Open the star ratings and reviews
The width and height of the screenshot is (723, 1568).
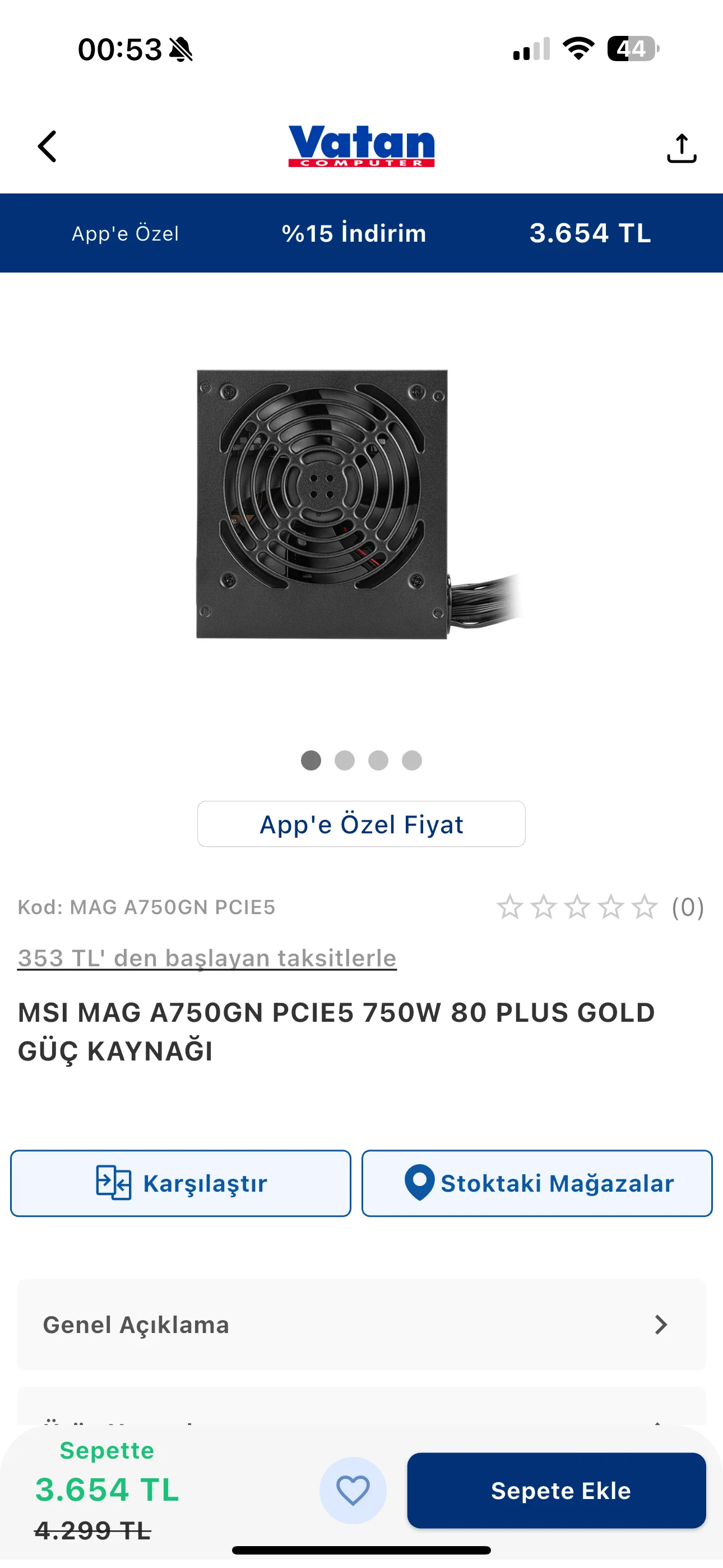[x=600, y=907]
